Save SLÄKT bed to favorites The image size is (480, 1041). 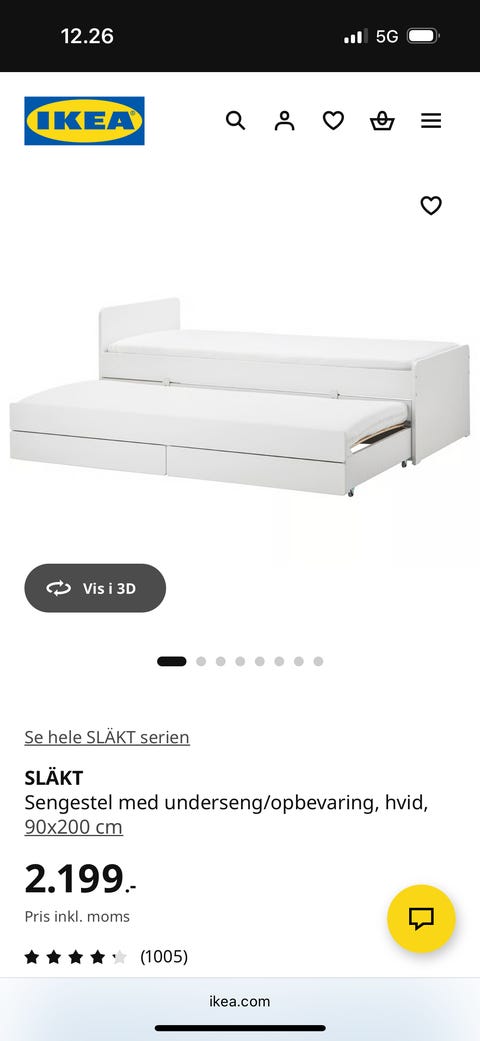[431, 206]
